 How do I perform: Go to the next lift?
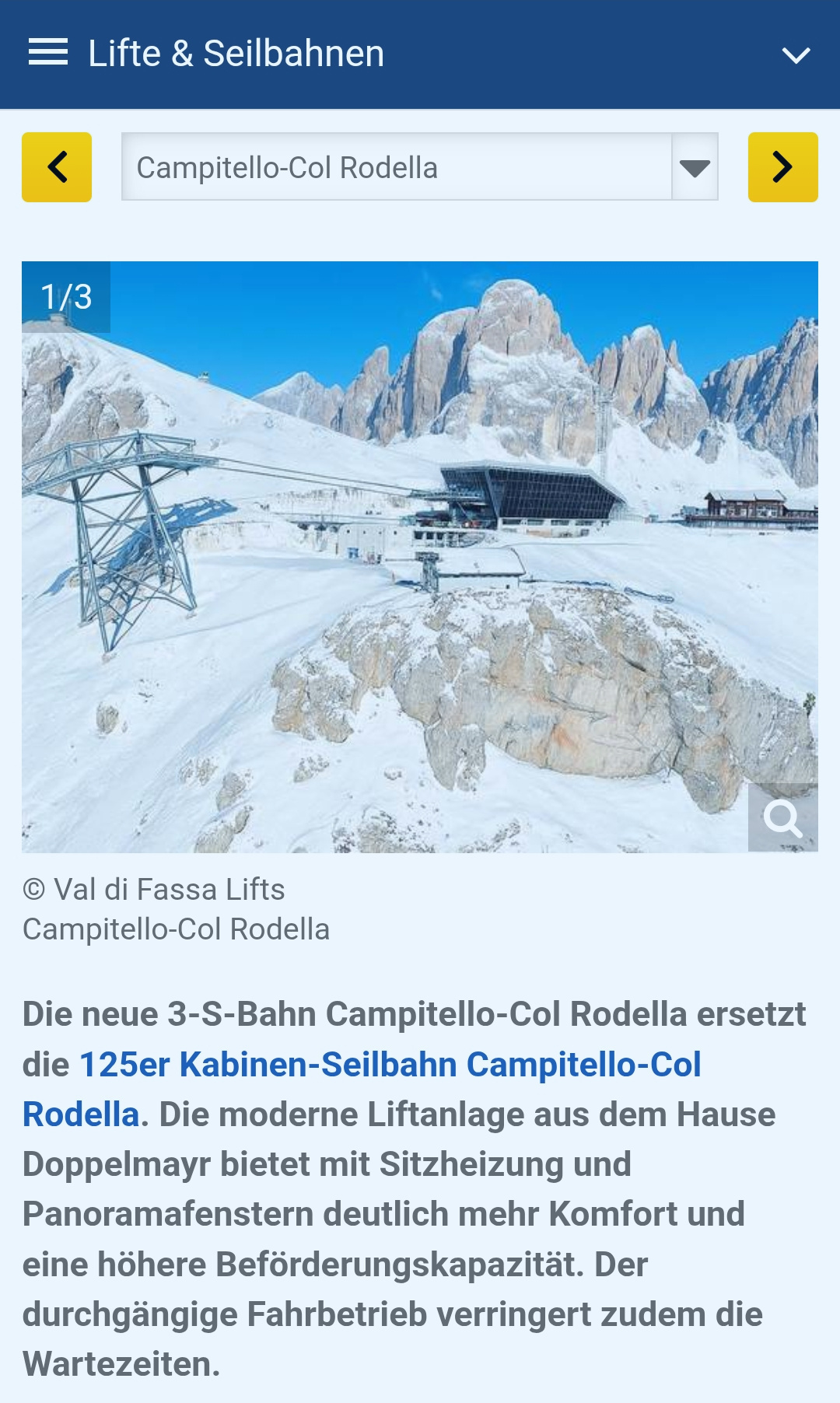[782, 167]
